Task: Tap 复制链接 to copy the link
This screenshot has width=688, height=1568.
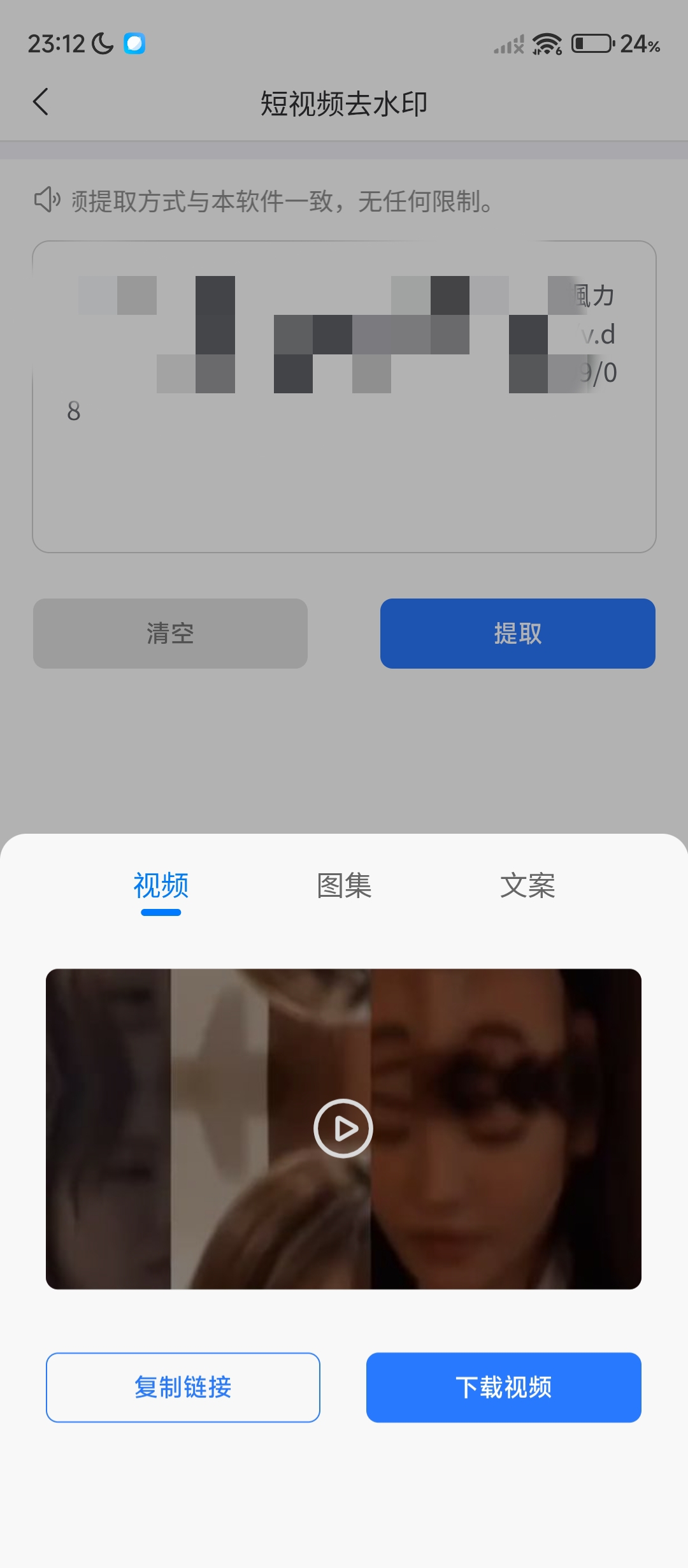Action: [x=183, y=1387]
